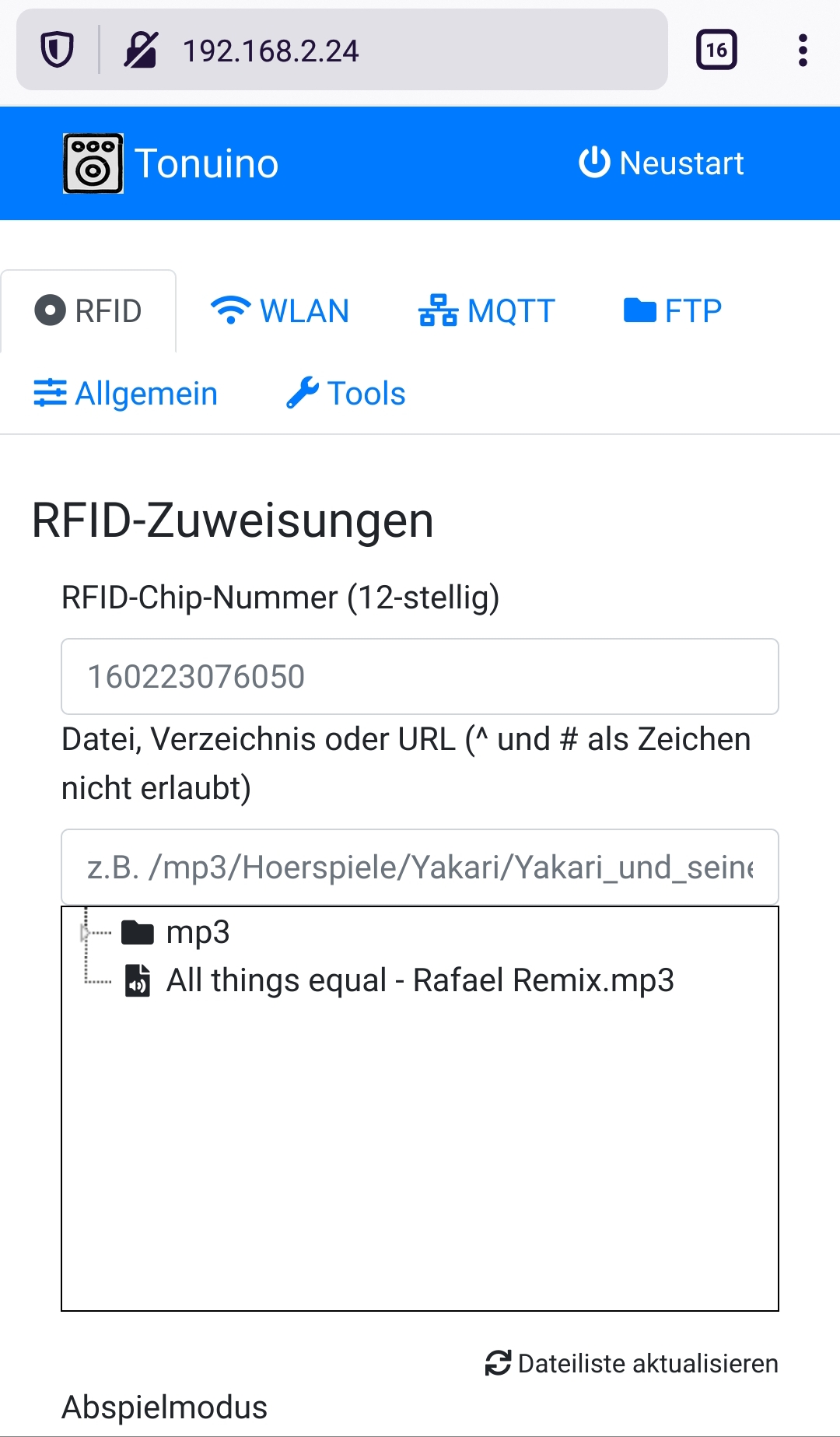Switch to the WLAN tab
Screen dimensions: 840x1437
(x=279, y=311)
